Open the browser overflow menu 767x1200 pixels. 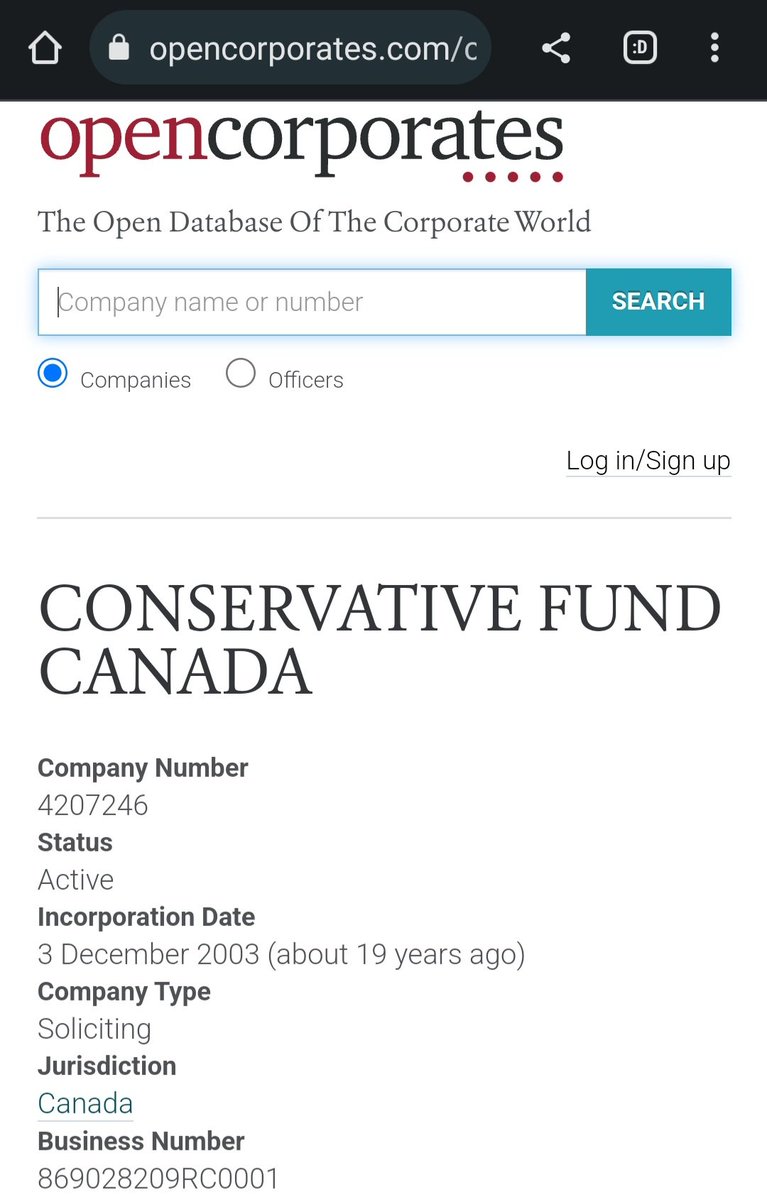[x=714, y=48]
